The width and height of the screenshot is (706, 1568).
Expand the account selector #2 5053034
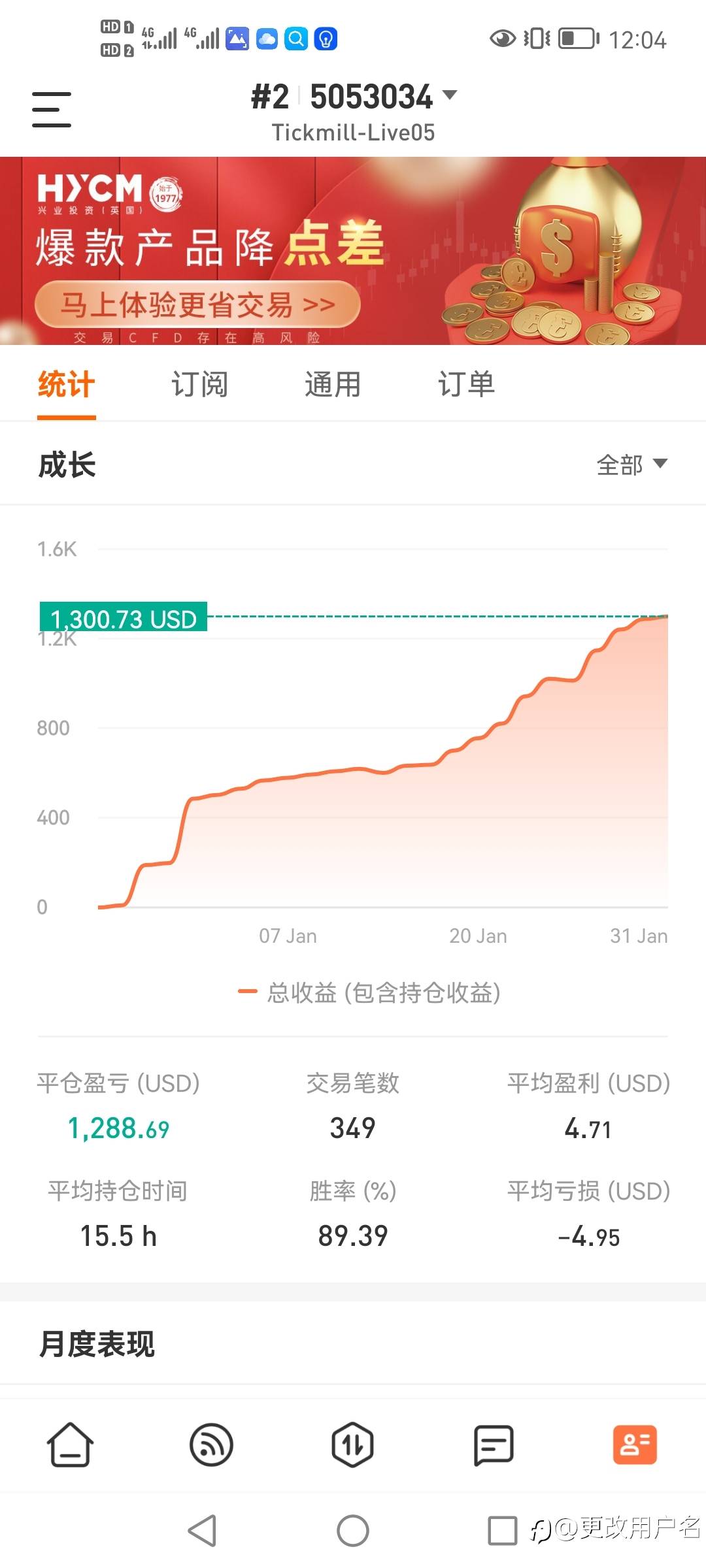click(x=354, y=97)
